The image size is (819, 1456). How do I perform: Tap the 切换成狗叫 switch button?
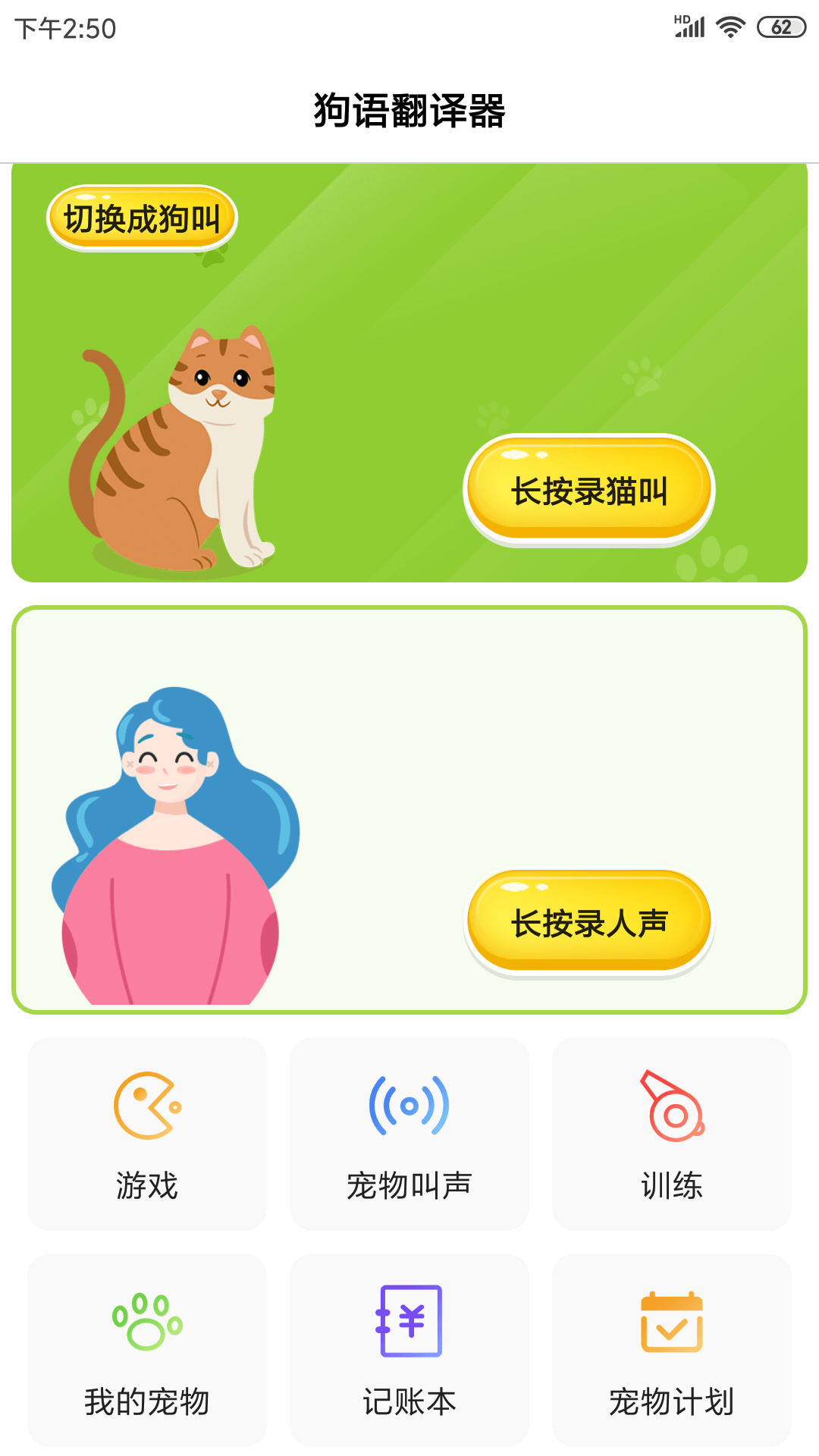coord(142,218)
